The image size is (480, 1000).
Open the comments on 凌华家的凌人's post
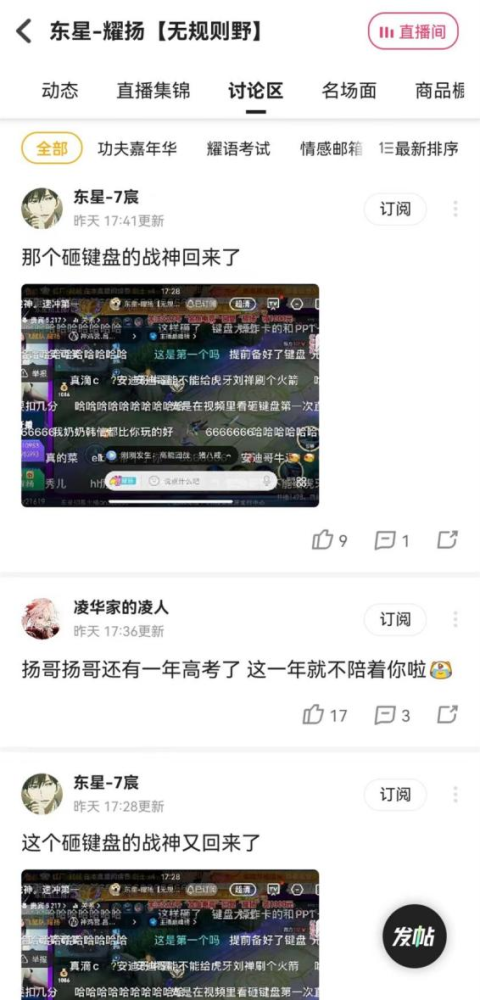tap(392, 715)
